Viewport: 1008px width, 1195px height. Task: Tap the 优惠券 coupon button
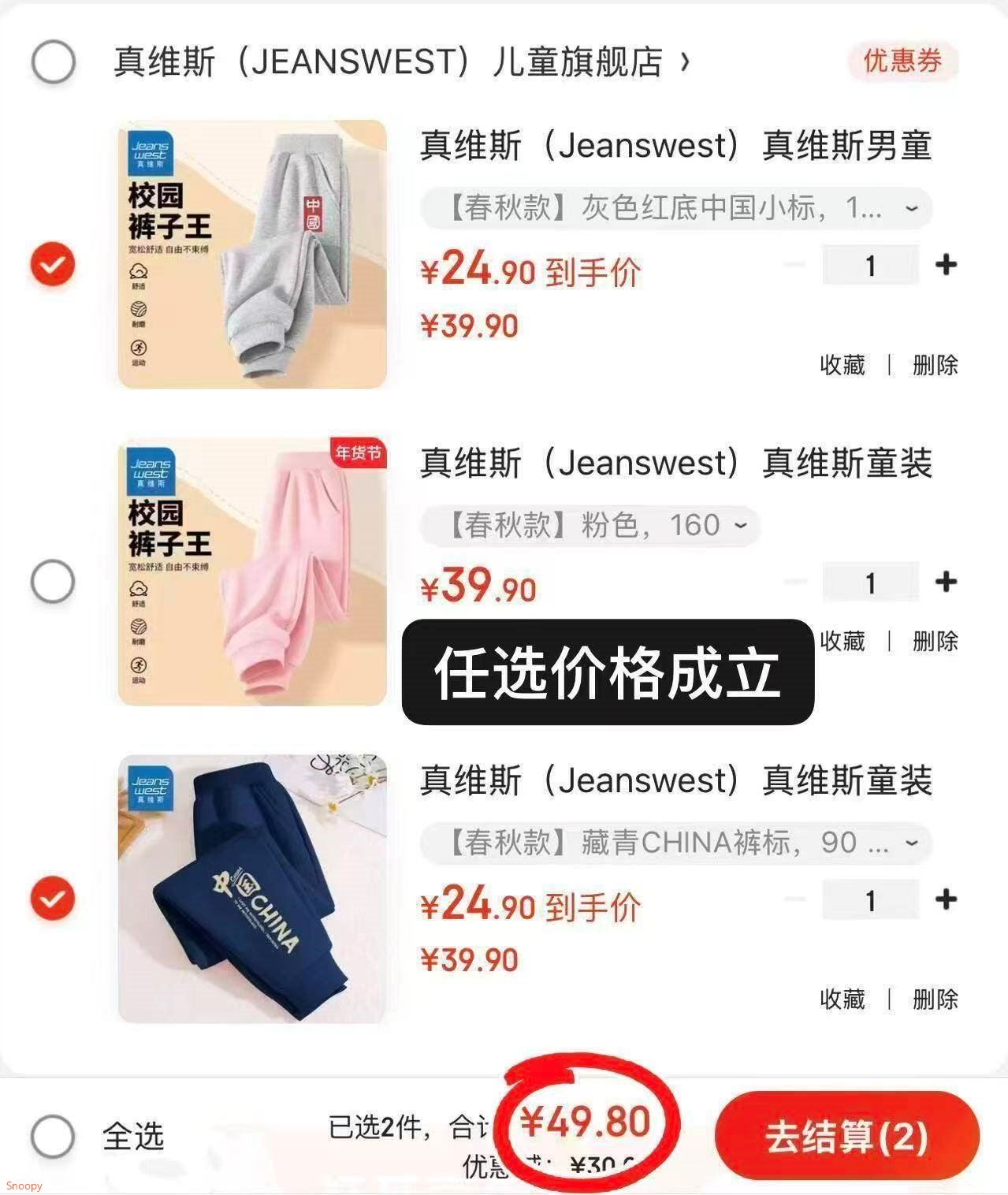click(x=902, y=61)
